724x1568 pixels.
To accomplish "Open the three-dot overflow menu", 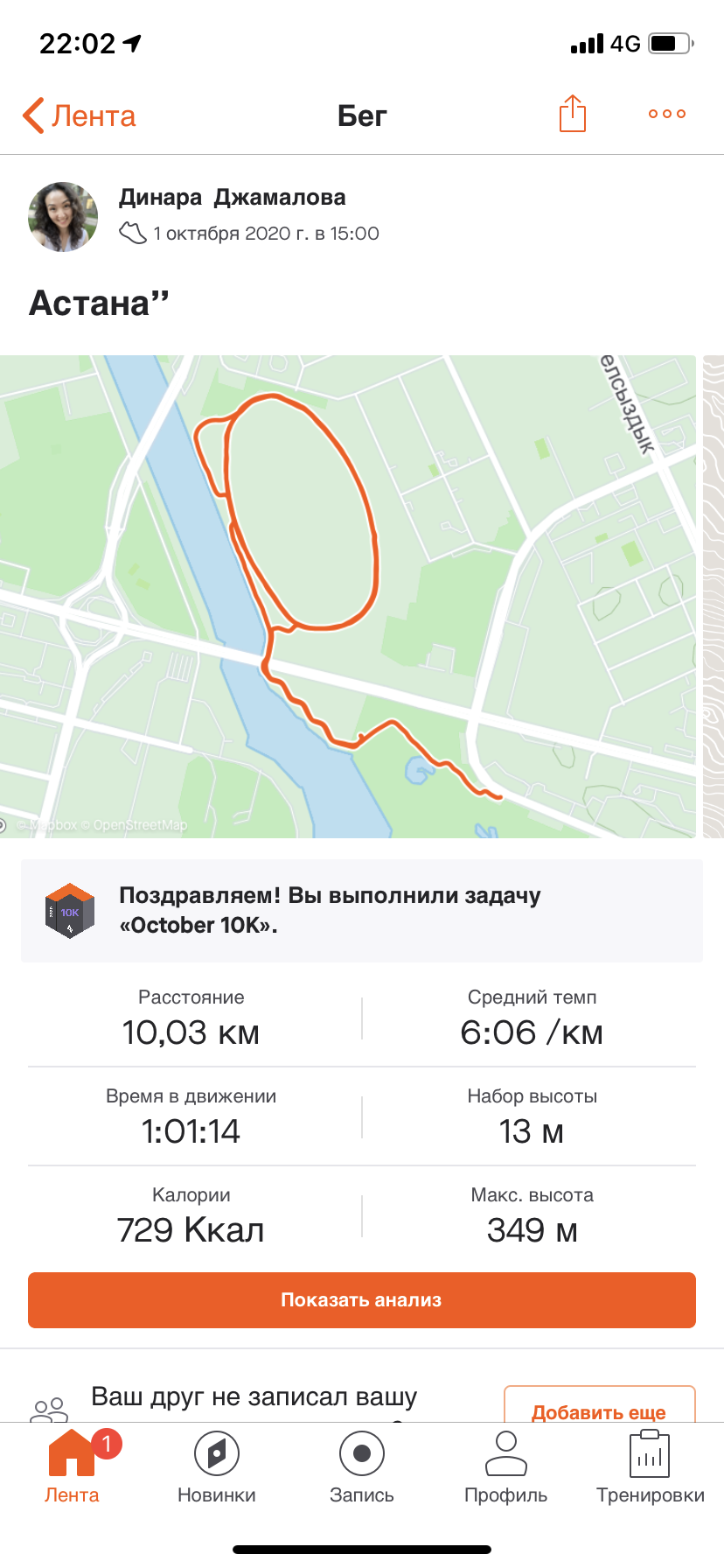I will pyautogui.click(x=666, y=114).
